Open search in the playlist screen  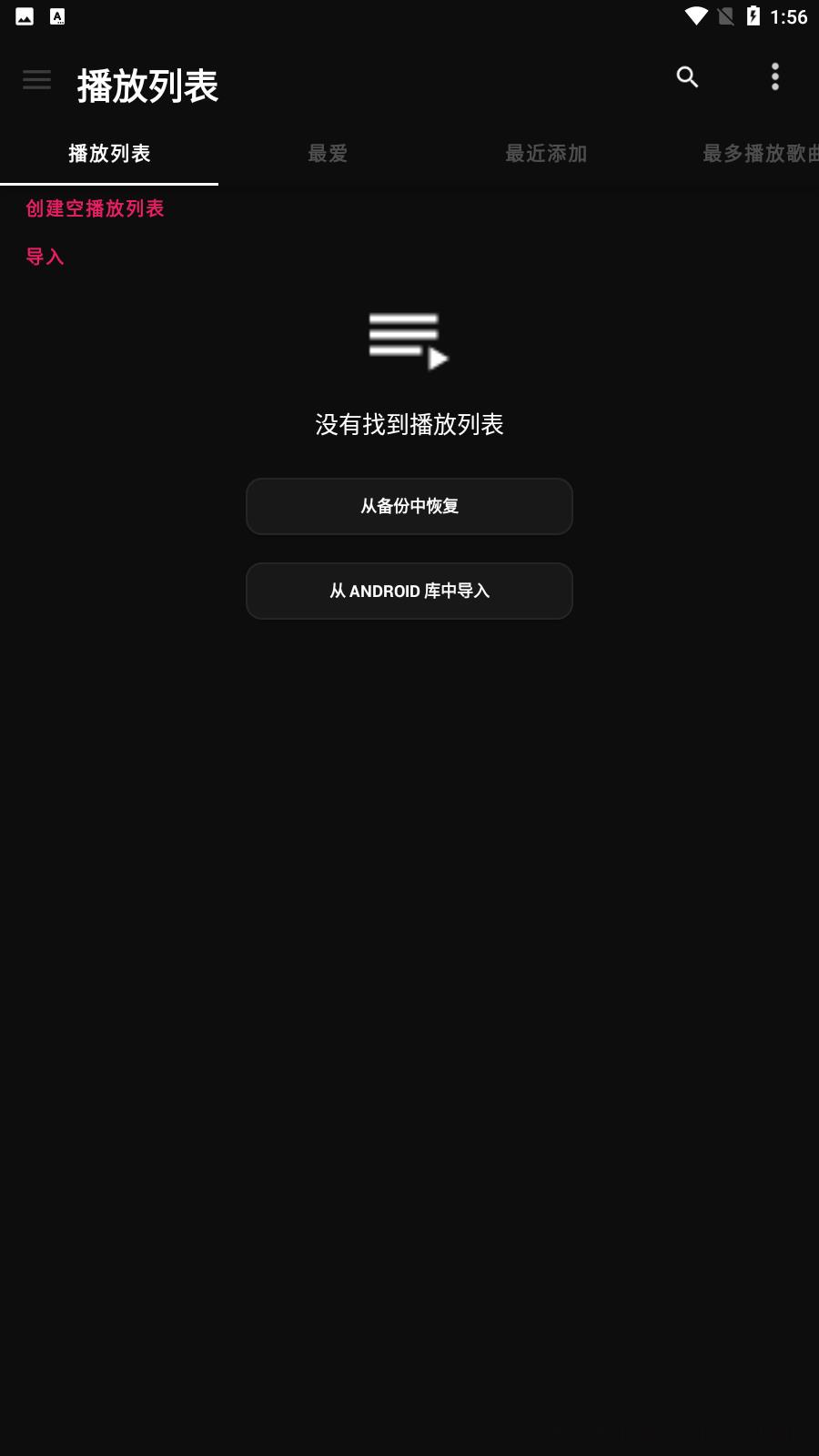pos(687,77)
